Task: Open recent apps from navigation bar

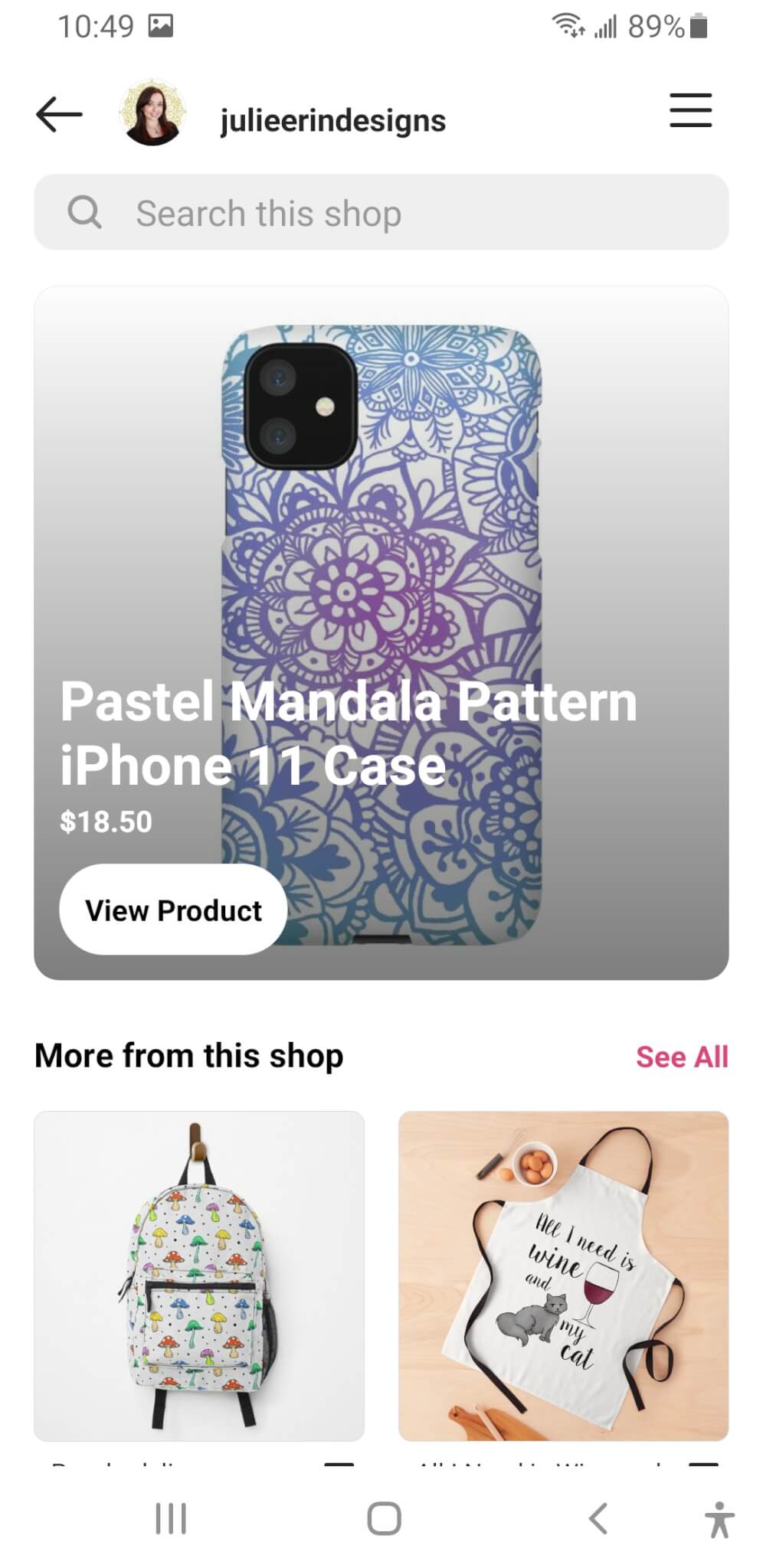Action: (171, 1519)
